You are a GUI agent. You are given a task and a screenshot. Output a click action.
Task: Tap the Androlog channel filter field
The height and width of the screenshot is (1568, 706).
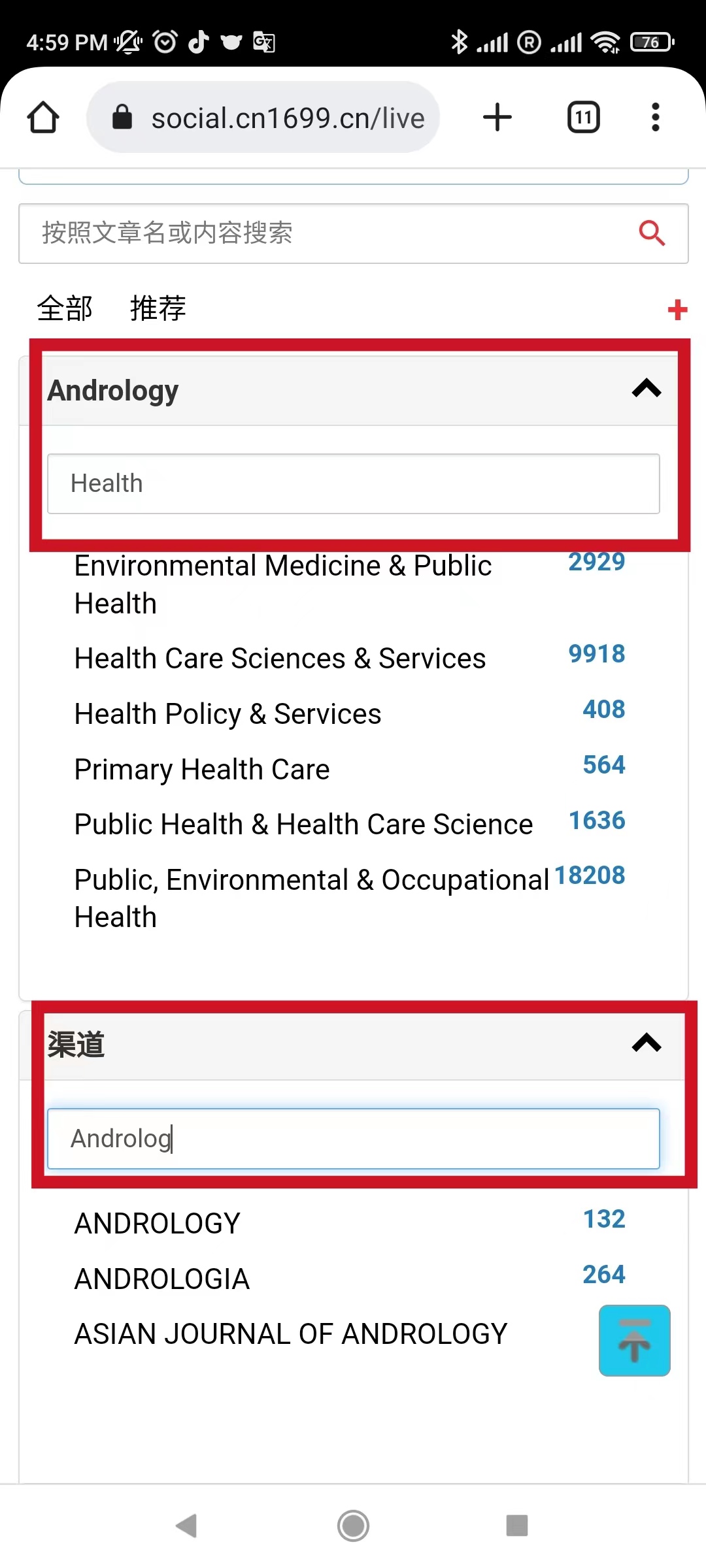(353, 1139)
